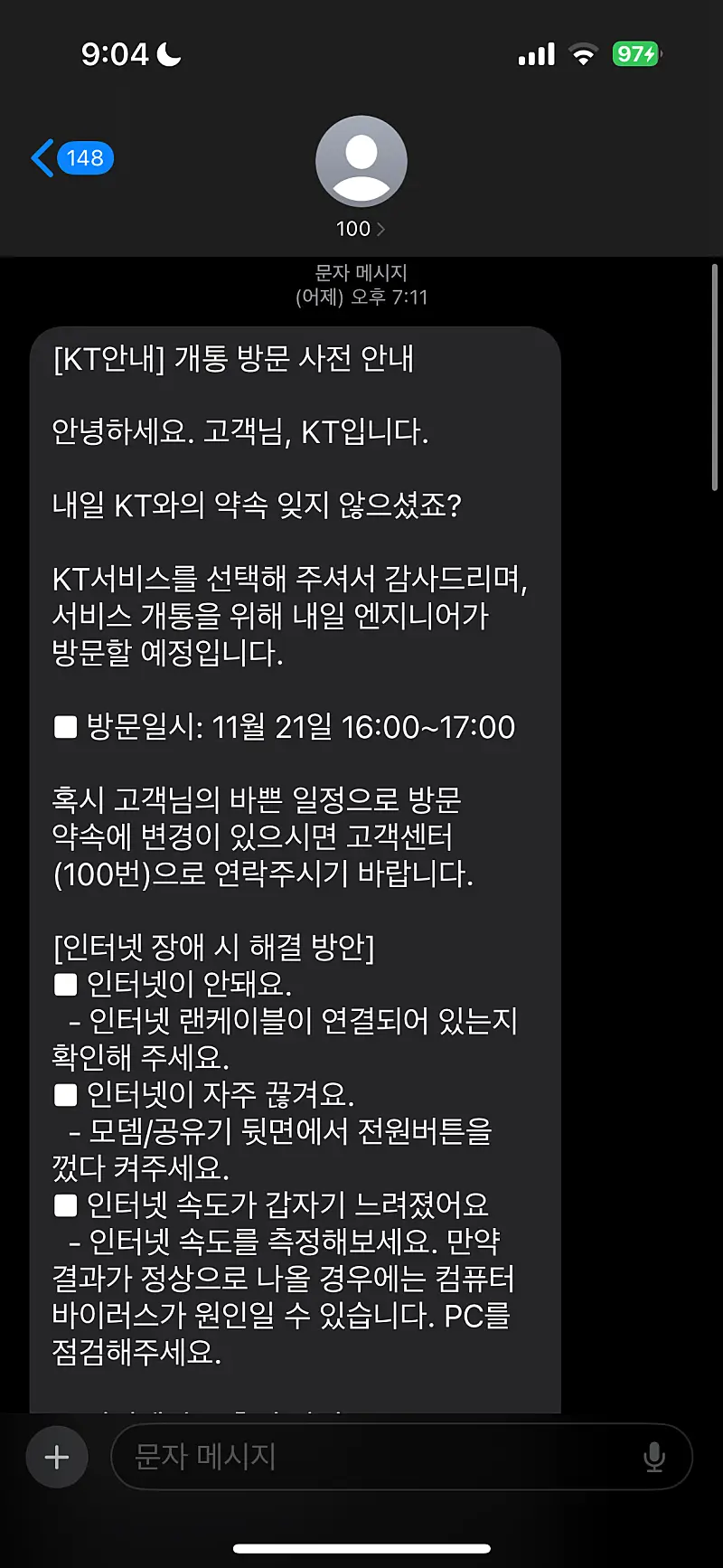Open the plus attachments menu
Screen dimensions: 723x1568
[x=57, y=1457]
